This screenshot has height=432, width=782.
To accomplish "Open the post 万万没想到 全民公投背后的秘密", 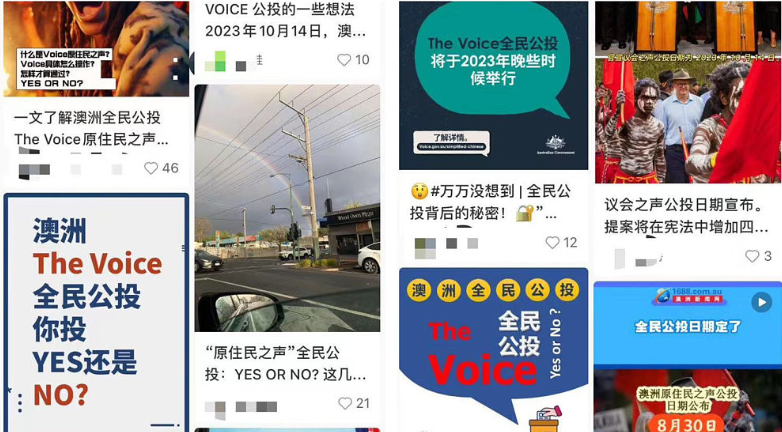I will pyautogui.click(x=490, y=201).
